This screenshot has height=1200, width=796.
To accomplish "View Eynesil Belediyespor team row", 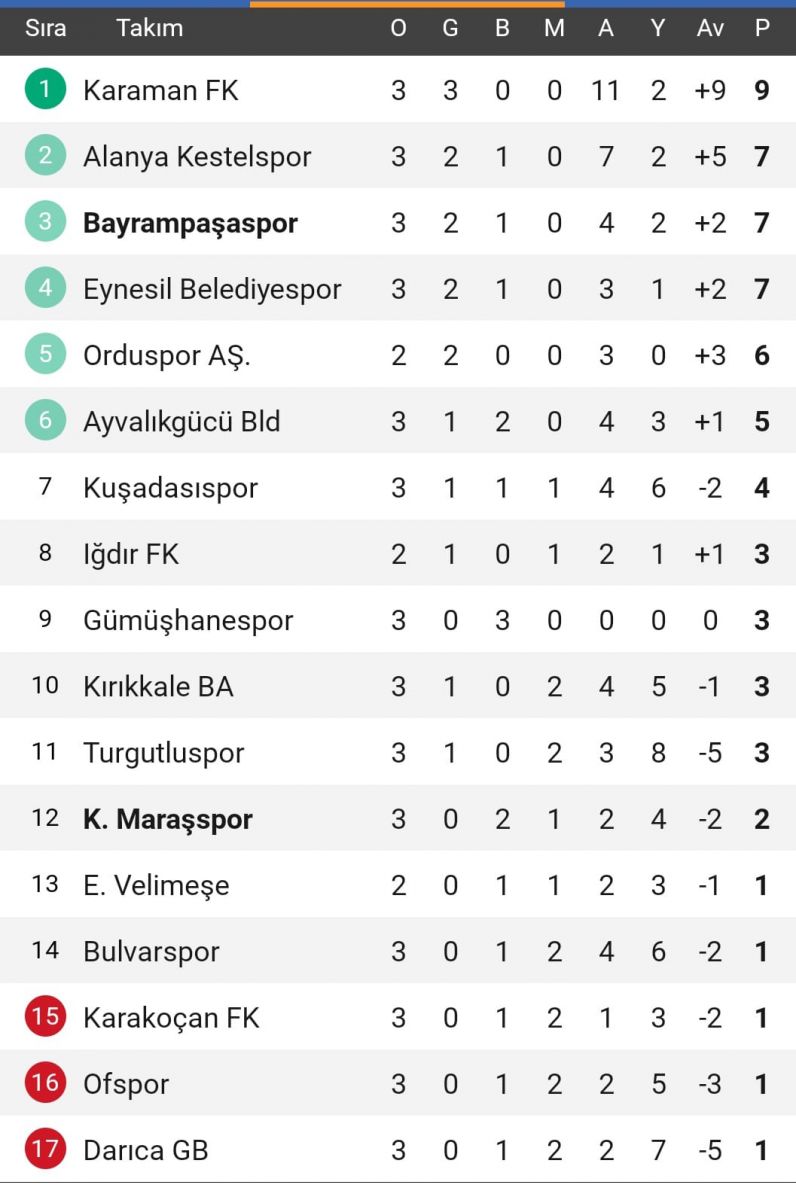I will 212,289.
